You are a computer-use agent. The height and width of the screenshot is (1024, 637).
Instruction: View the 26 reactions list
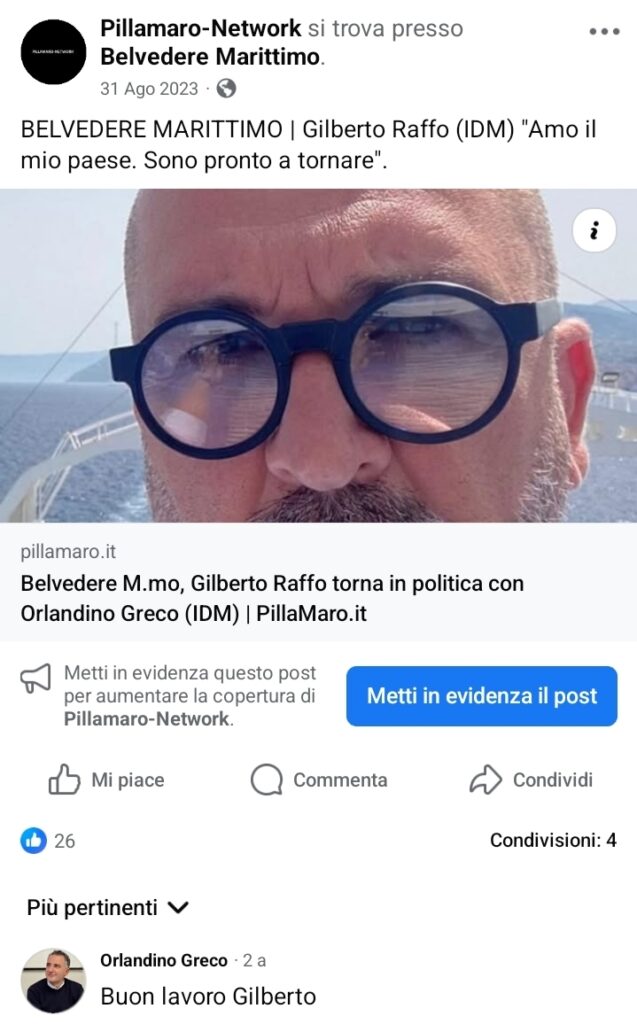(49, 841)
